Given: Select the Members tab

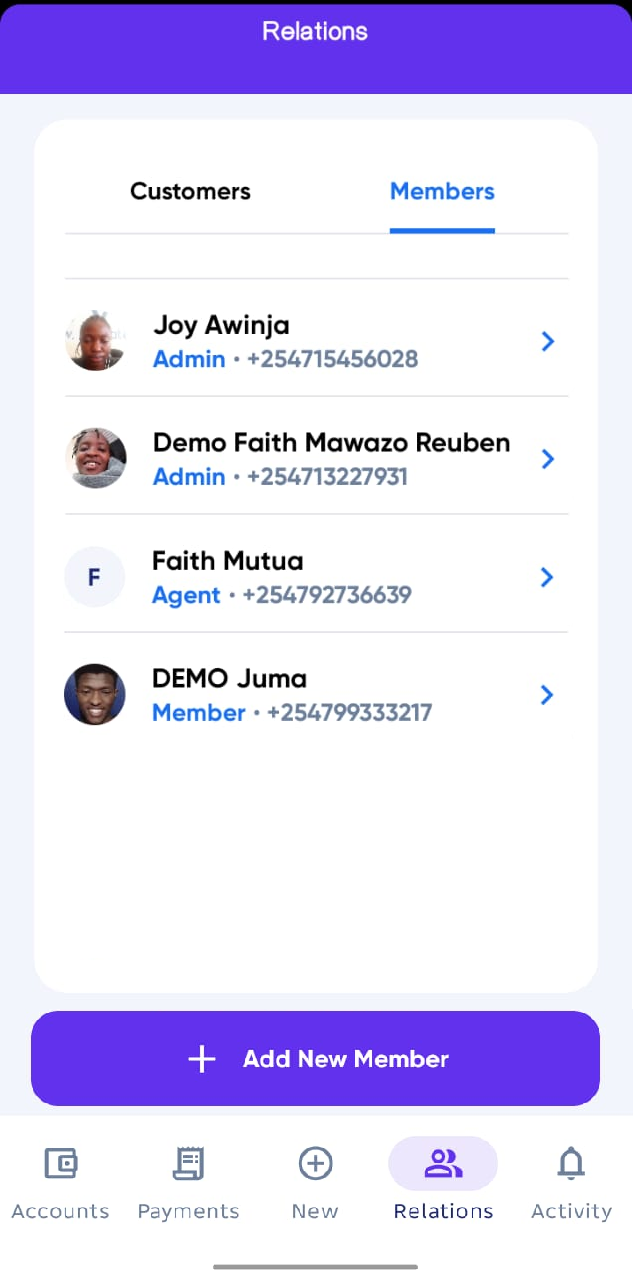Looking at the screenshot, I should click(442, 191).
